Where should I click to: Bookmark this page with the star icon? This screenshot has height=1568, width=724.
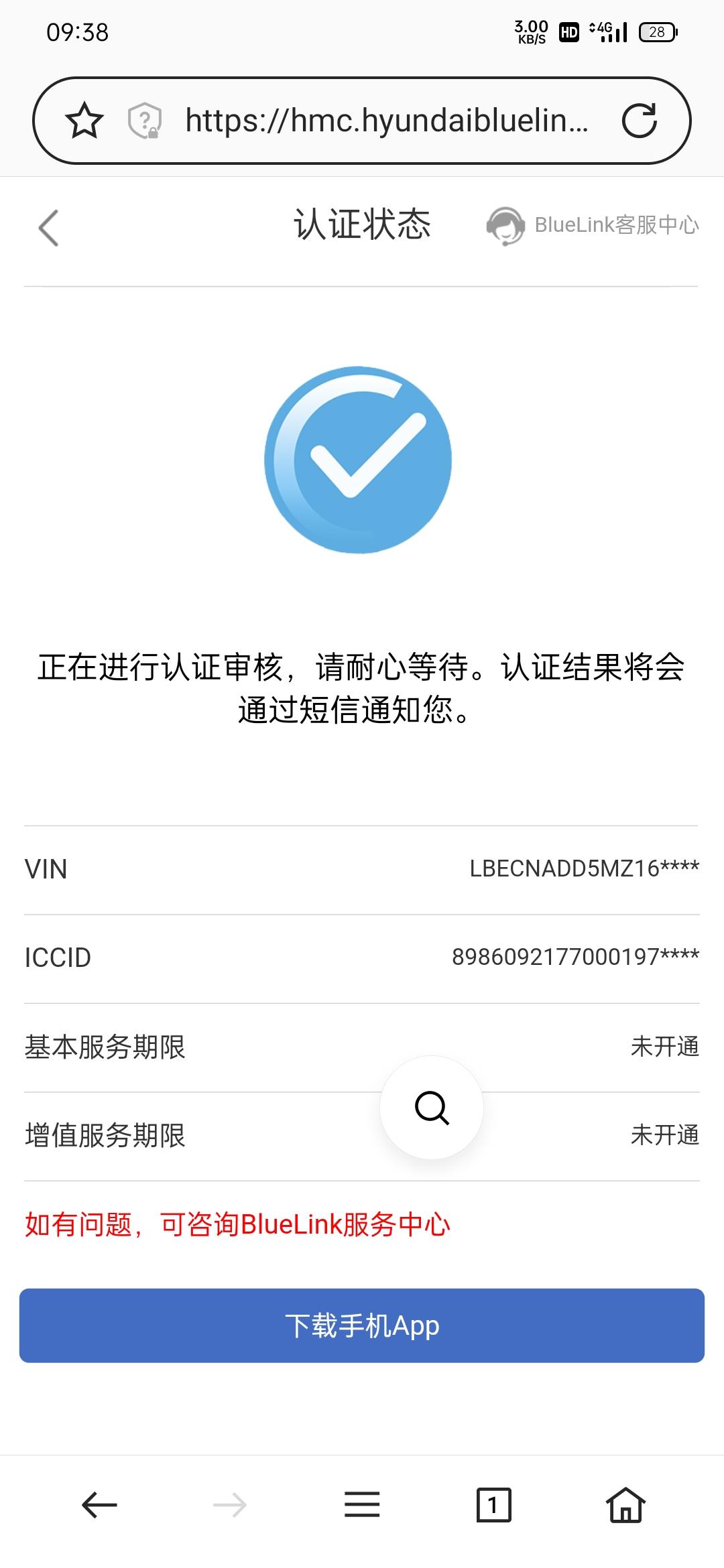[x=84, y=121]
